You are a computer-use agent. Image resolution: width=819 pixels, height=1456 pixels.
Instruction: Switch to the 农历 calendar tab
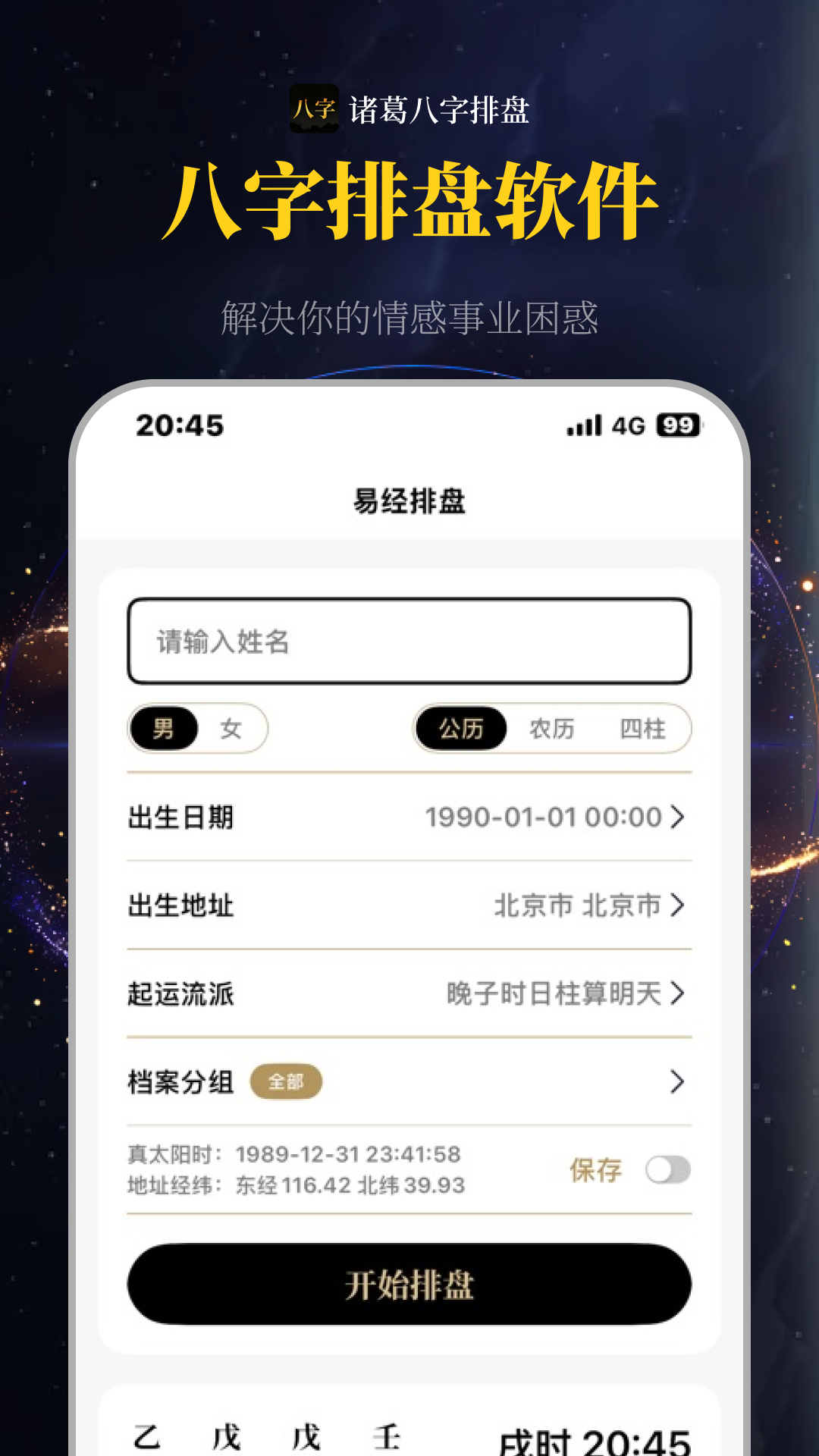point(551,729)
